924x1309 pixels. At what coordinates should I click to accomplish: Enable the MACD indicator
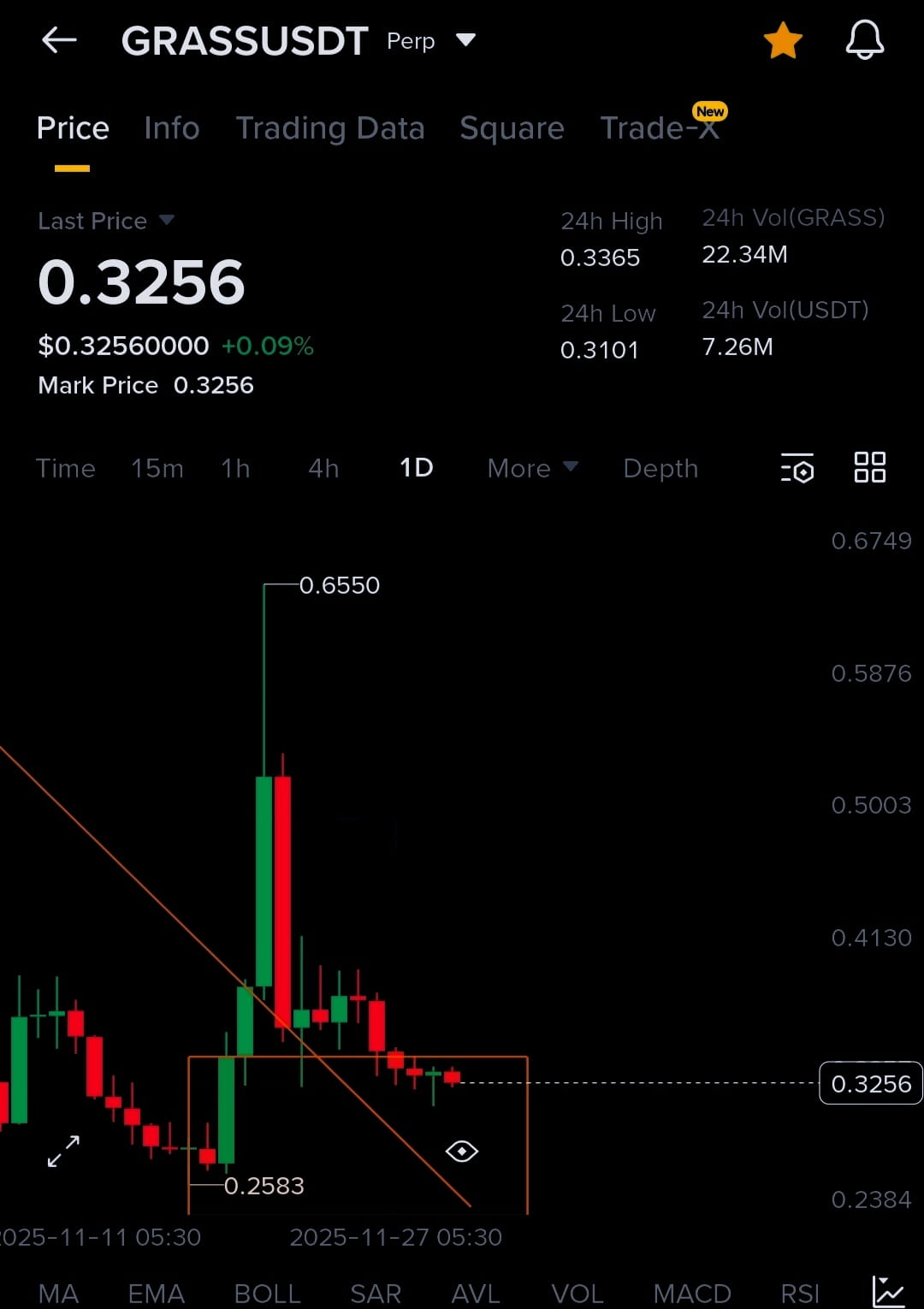(x=692, y=1293)
